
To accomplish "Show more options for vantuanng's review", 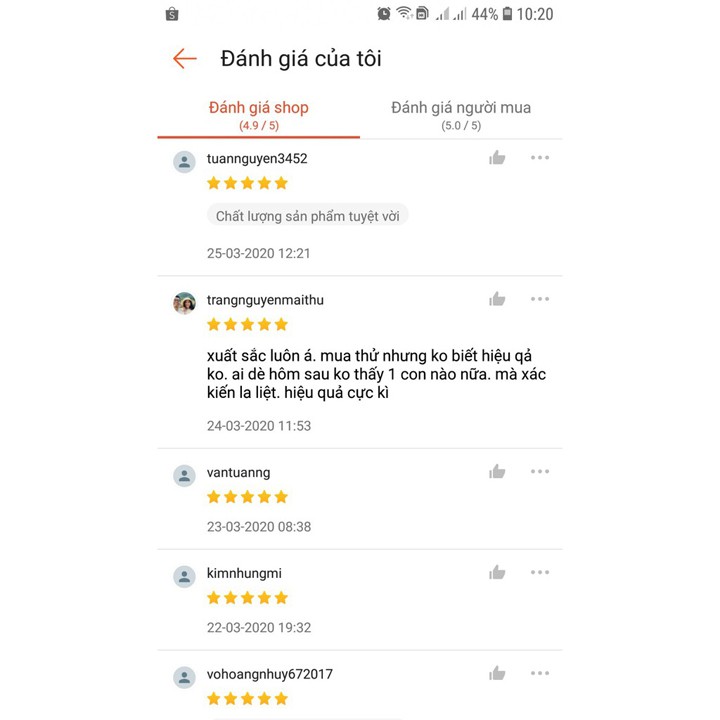I will point(540,472).
